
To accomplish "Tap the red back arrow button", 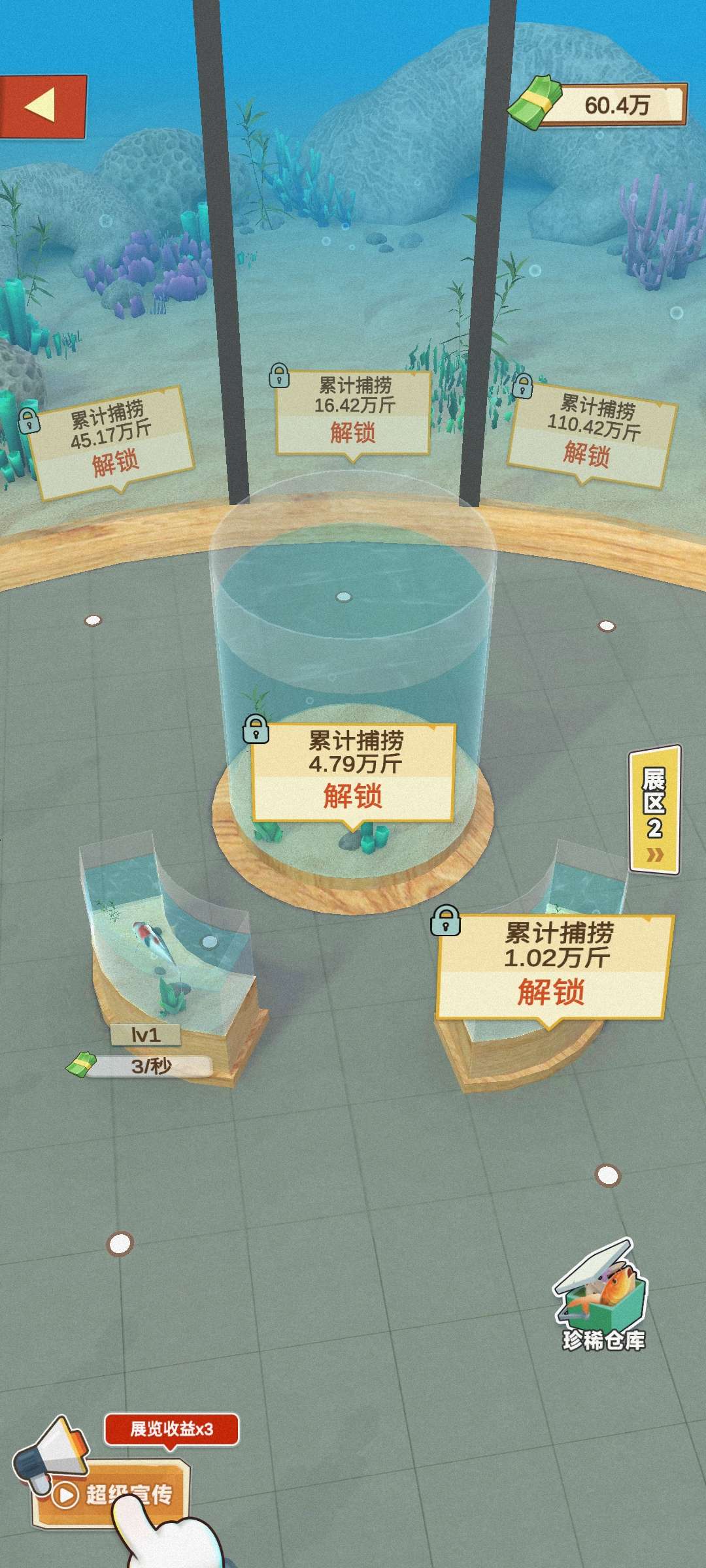I will coord(42,106).
